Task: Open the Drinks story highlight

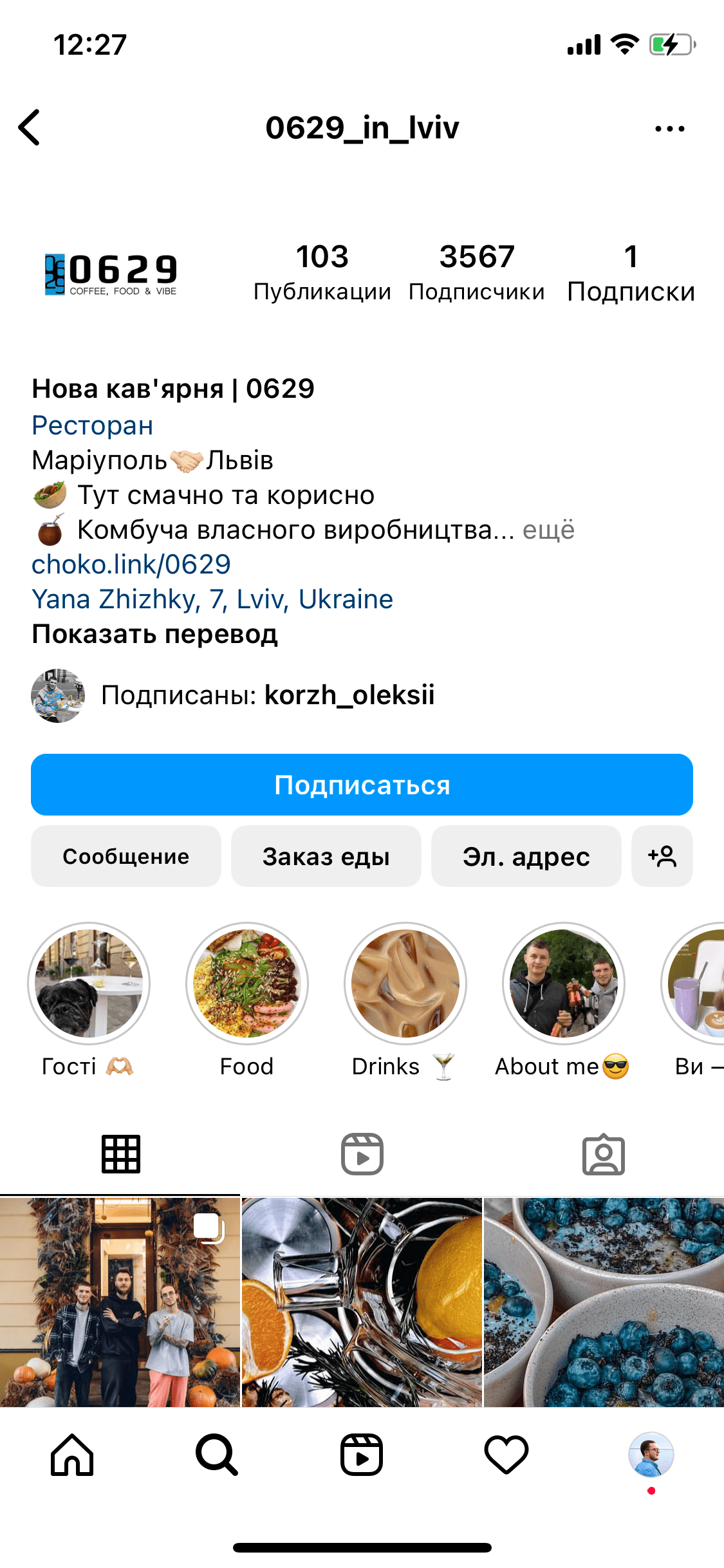Action: point(405,984)
